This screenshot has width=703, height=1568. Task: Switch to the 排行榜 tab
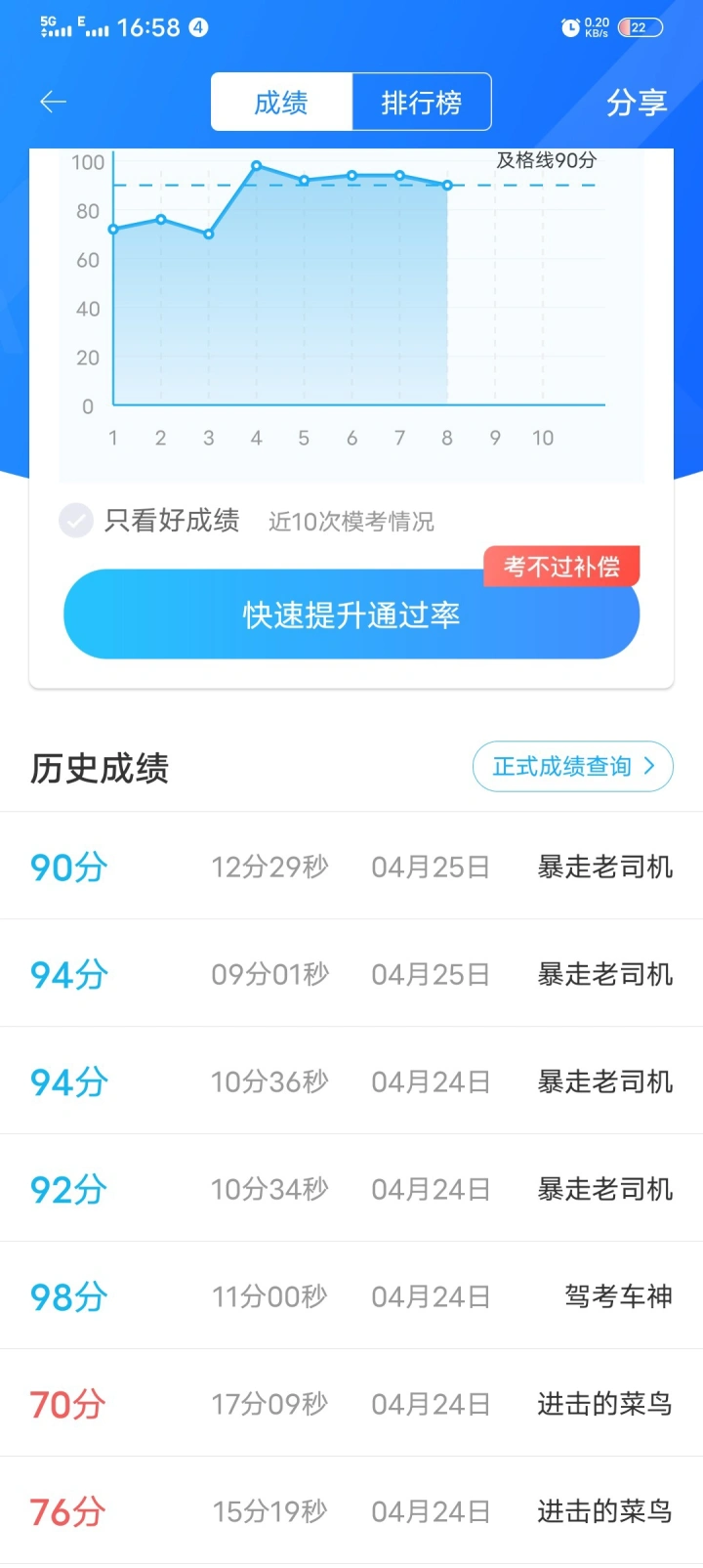click(x=421, y=102)
